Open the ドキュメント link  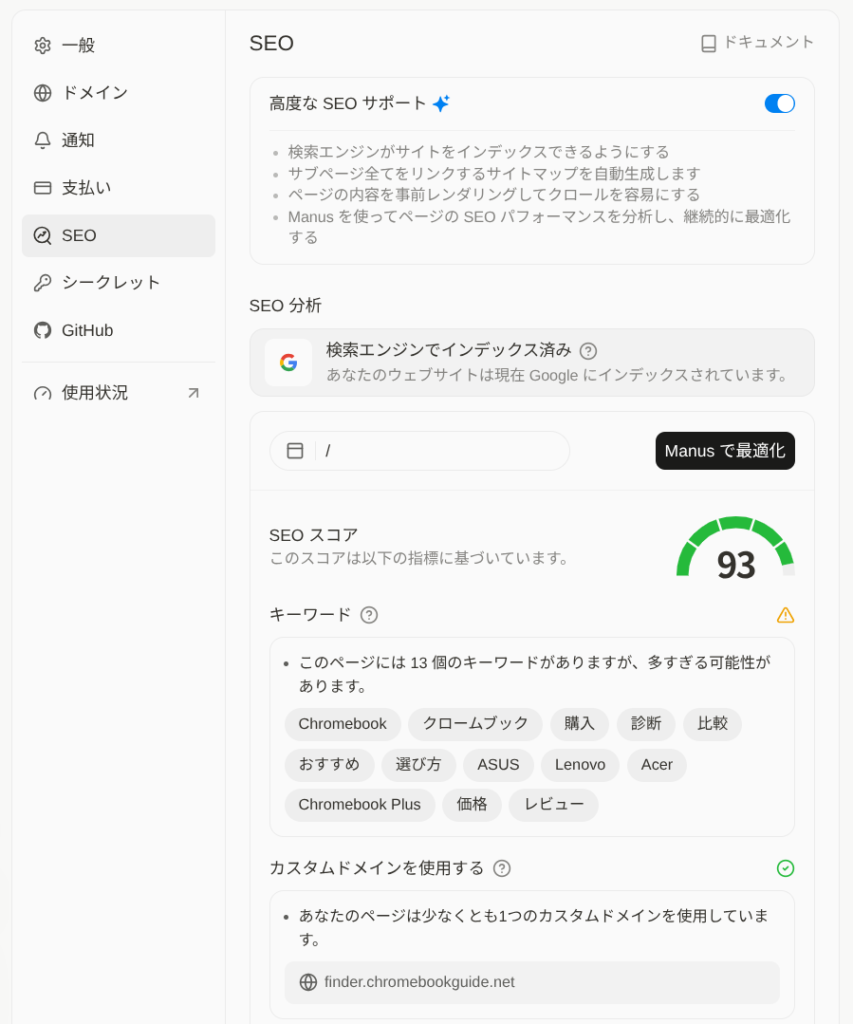tap(757, 42)
